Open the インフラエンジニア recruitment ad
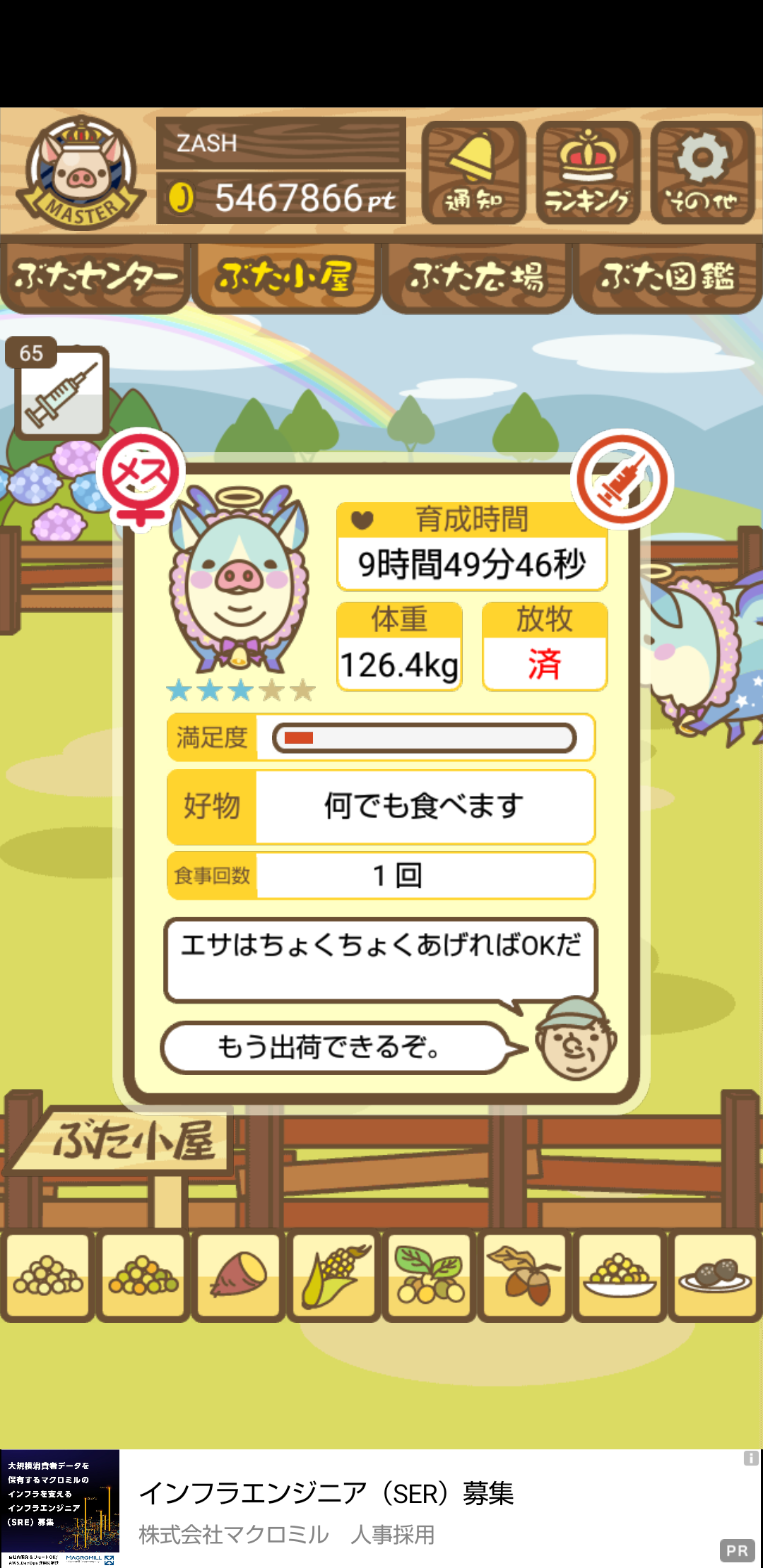The height and width of the screenshot is (1568, 763). pyautogui.click(x=381, y=1509)
